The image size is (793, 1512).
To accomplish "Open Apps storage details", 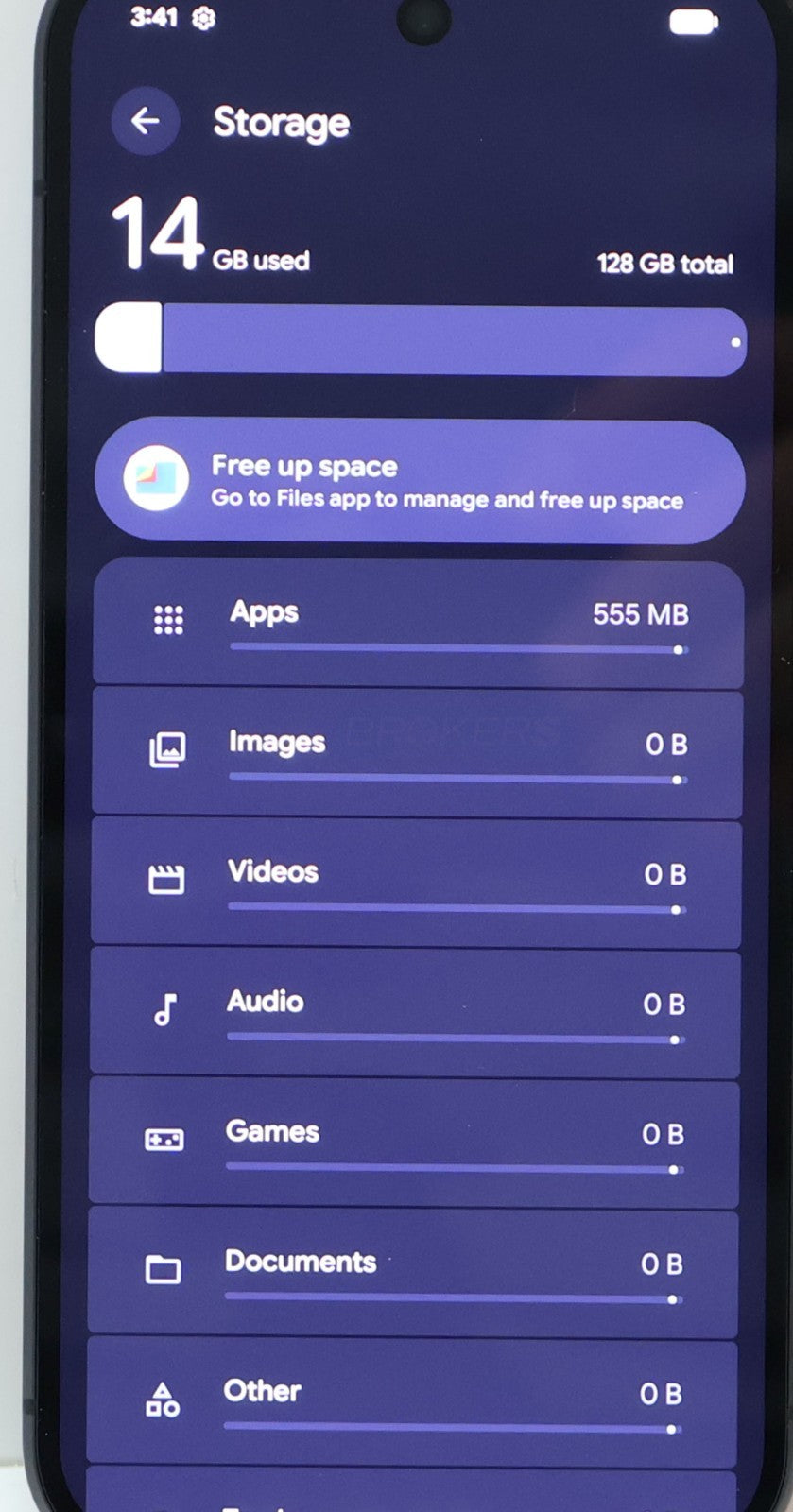I will point(418,622).
